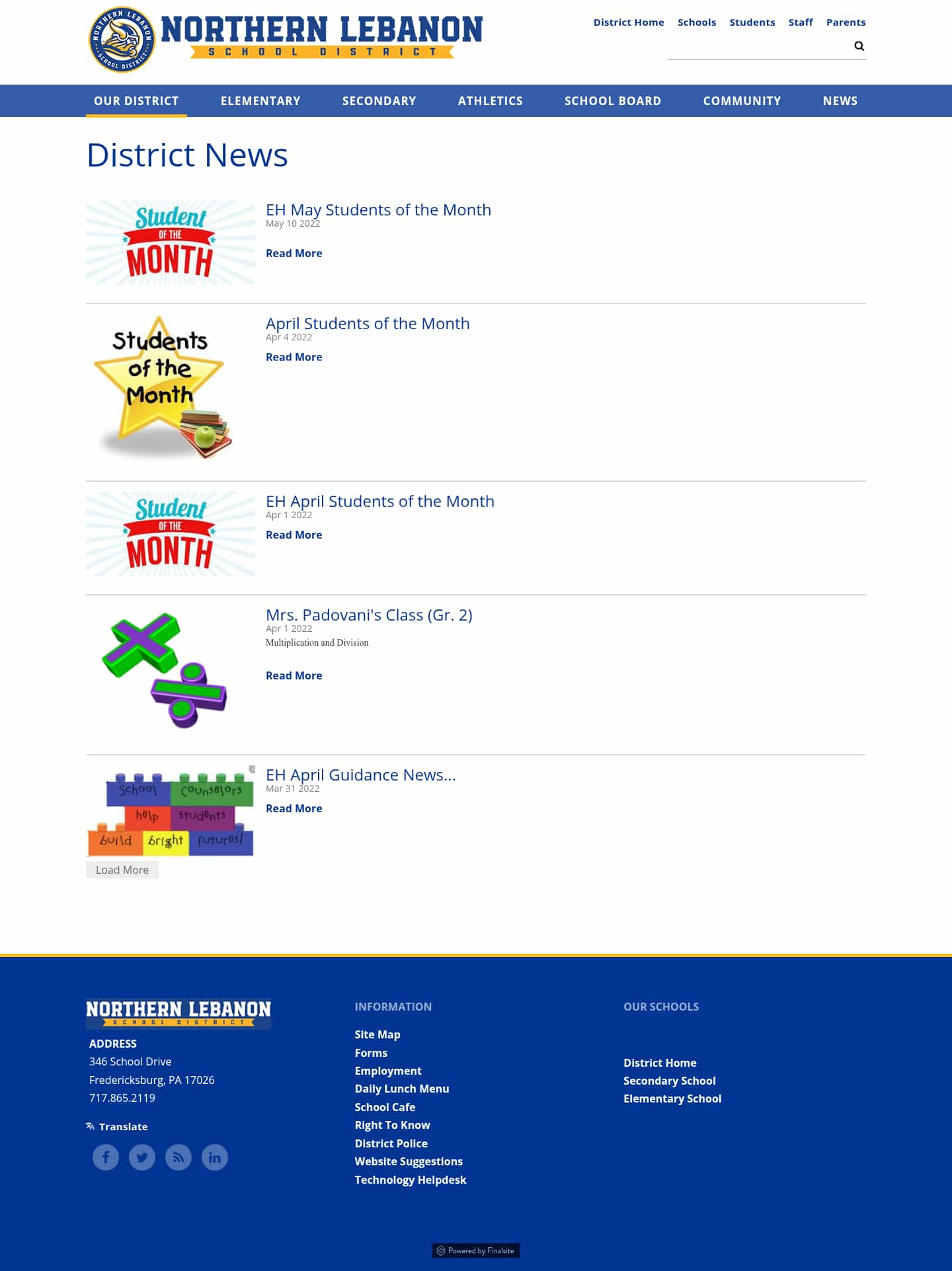Viewport: 952px width, 1271px height.
Task: Go to Technology Helpdesk page
Action: 410,1179
